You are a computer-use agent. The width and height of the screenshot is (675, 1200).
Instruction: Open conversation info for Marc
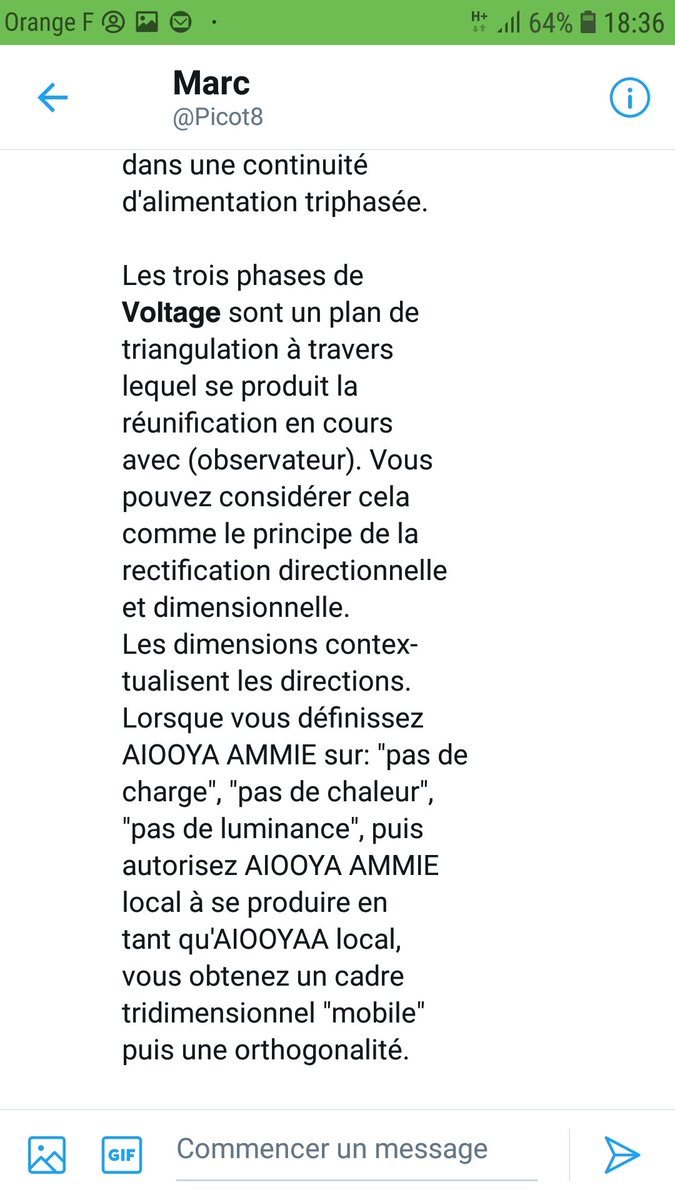click(x=629, y=98)
